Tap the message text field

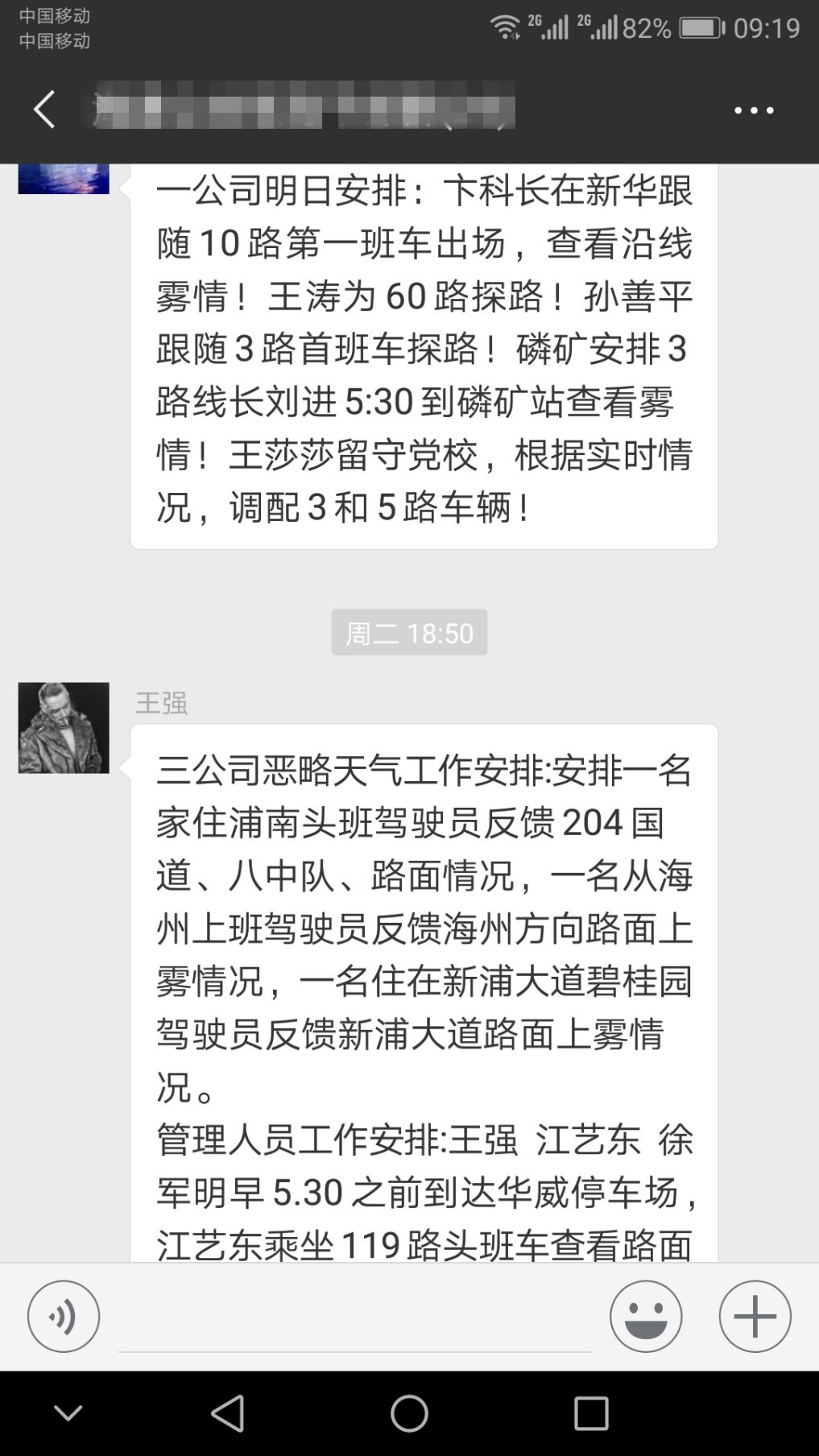point(354,1321)
